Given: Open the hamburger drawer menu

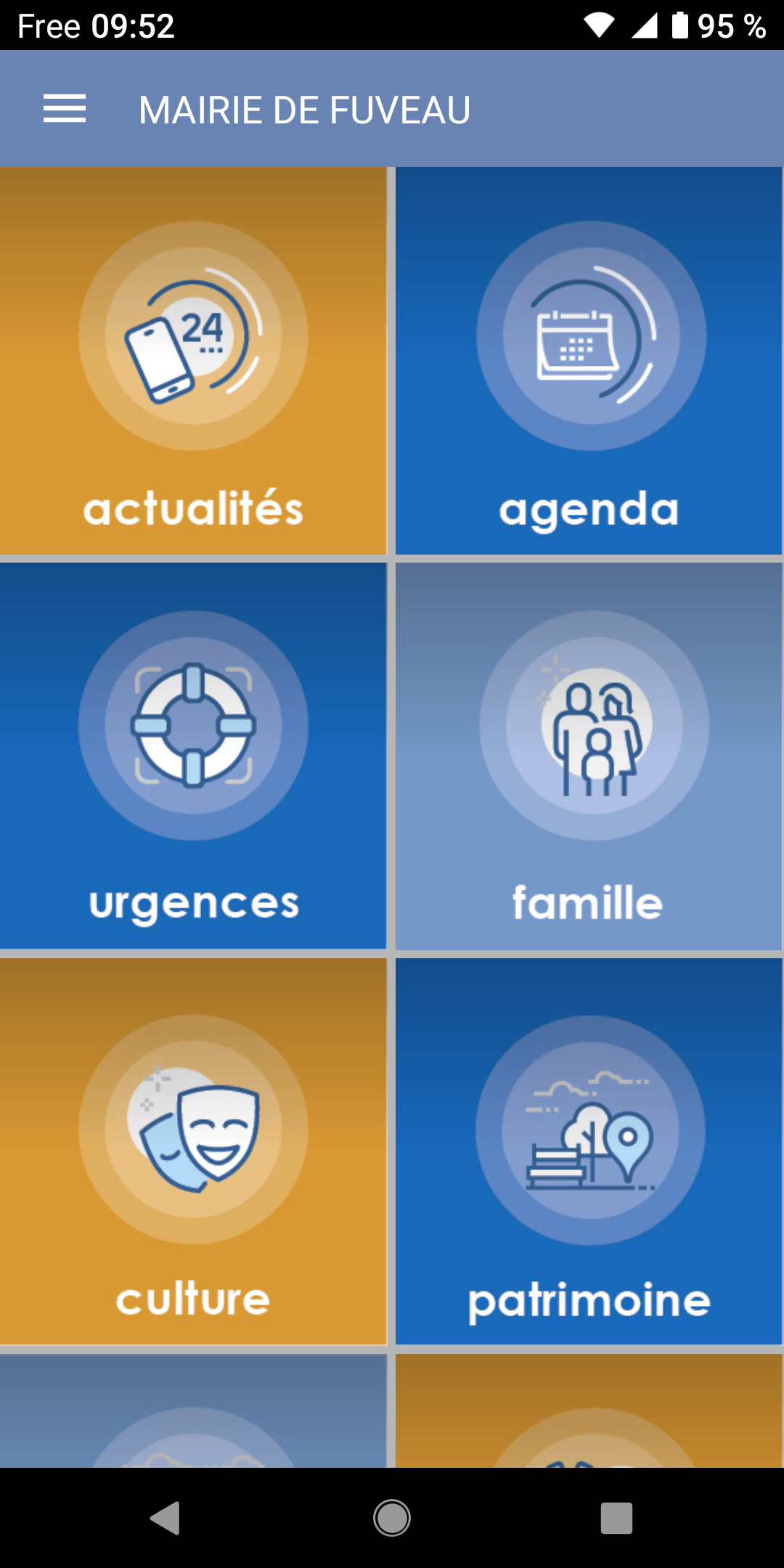Looking at the screenshot, I should 65,109.
